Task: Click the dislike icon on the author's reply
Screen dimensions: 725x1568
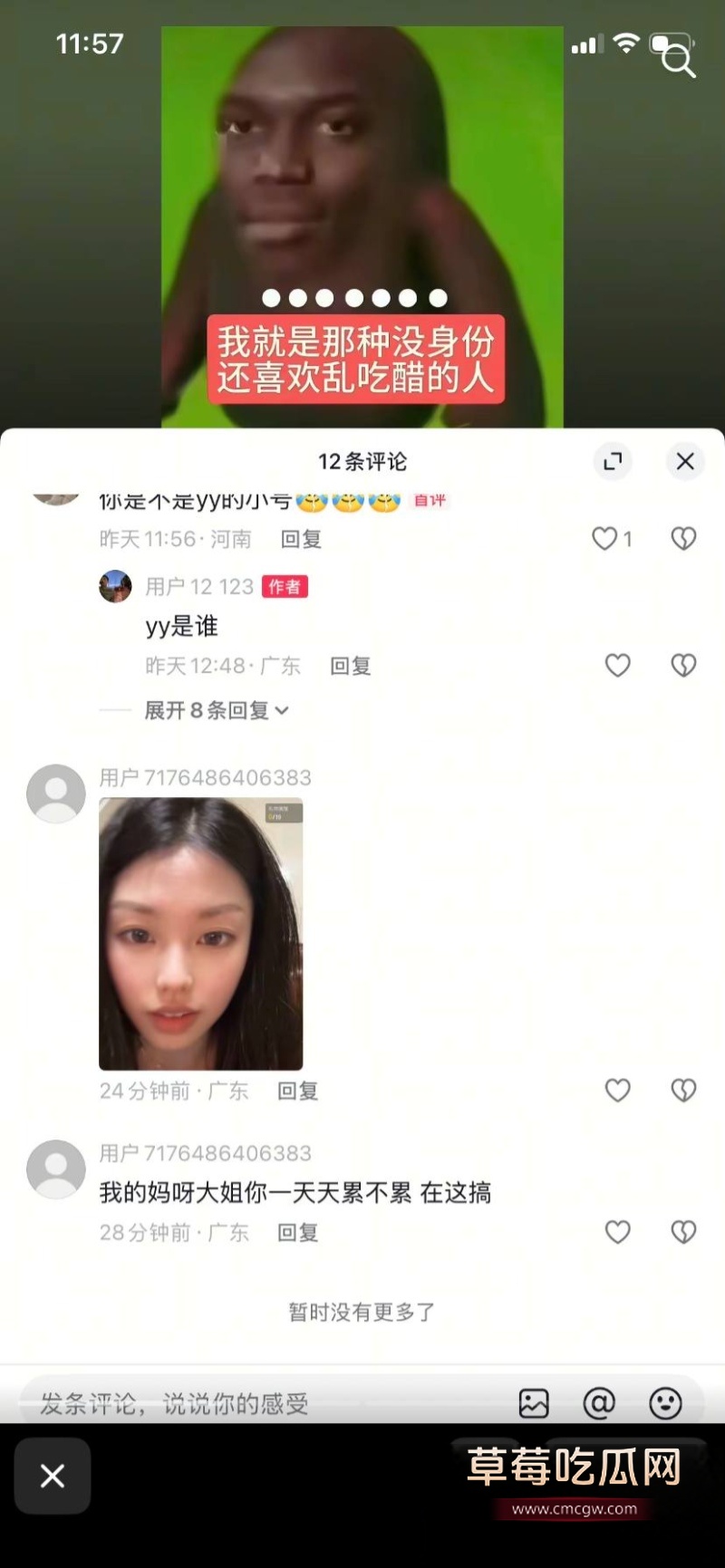Action: (683, 665)
